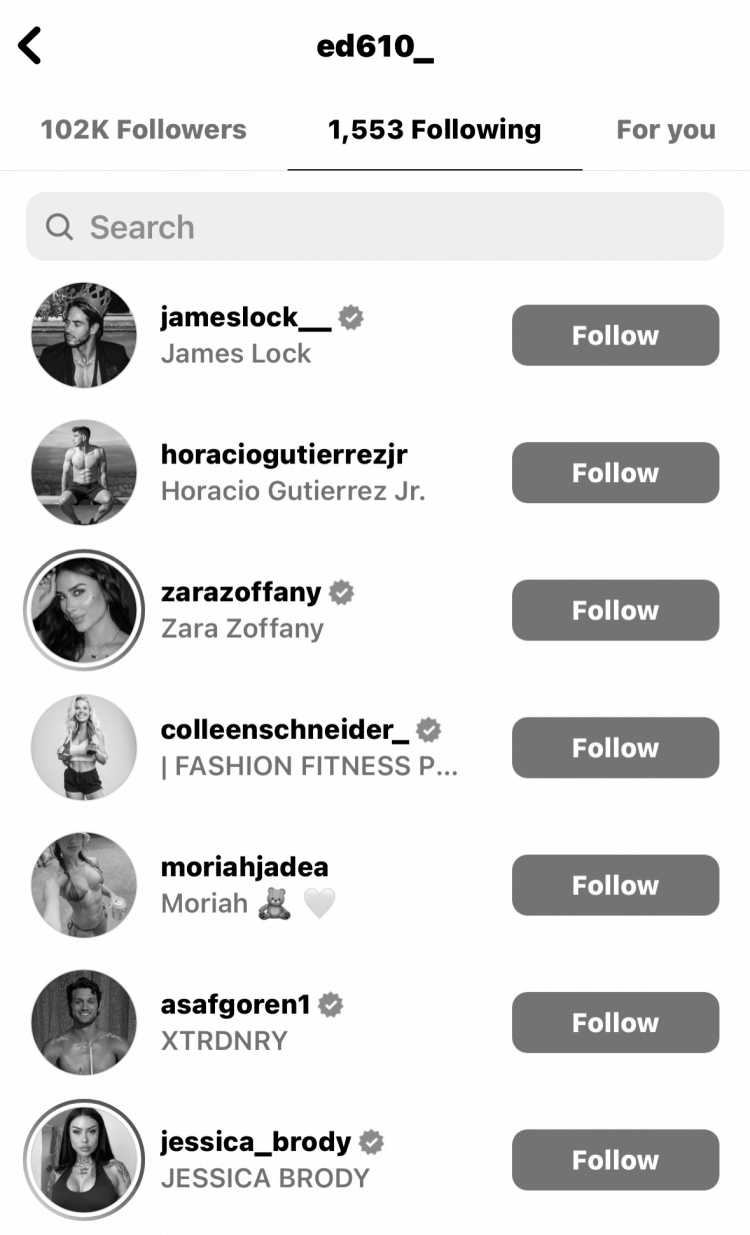The image size is (750, 1235).
Task: Follow jameslock__
Action: pyautogui.click(x=615, y=335)
